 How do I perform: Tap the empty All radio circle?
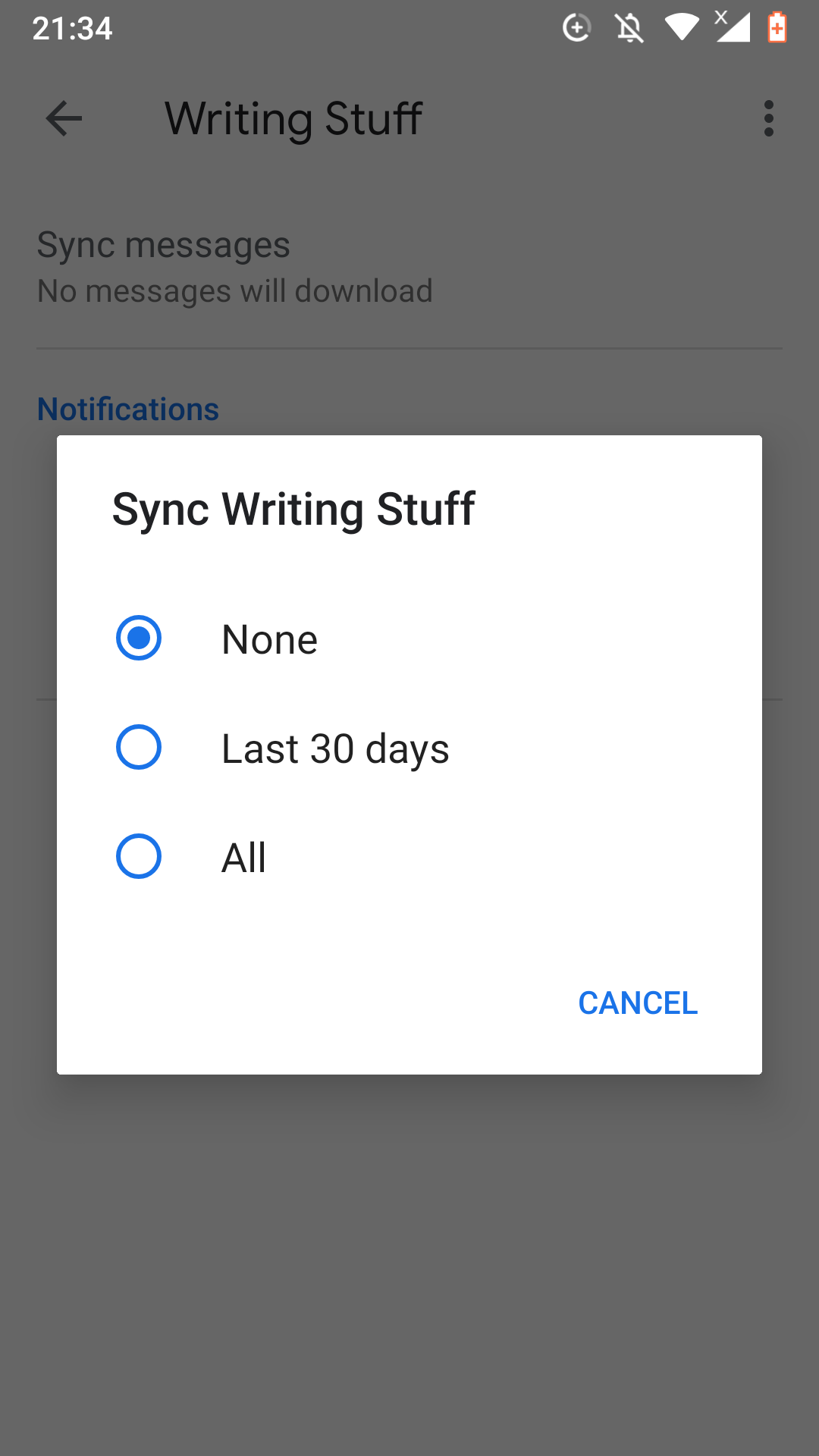139,857
